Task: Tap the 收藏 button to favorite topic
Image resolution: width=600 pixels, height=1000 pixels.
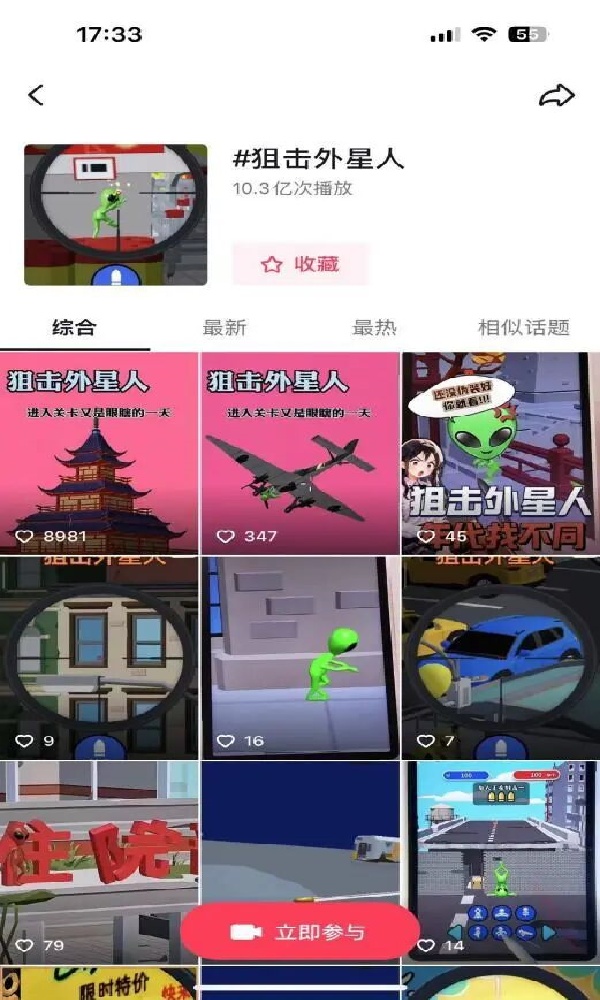Action: point(301,264)
